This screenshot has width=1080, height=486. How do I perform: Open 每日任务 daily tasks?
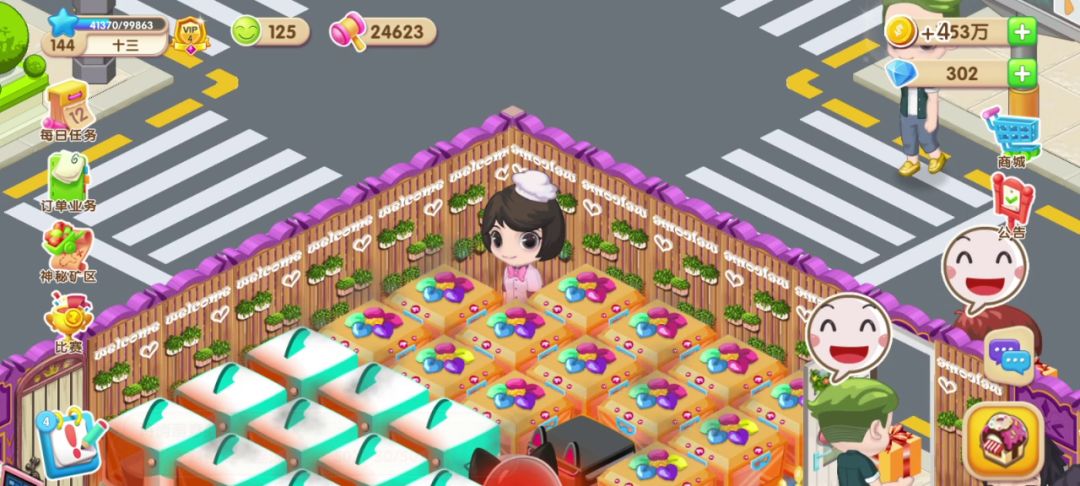68,108
